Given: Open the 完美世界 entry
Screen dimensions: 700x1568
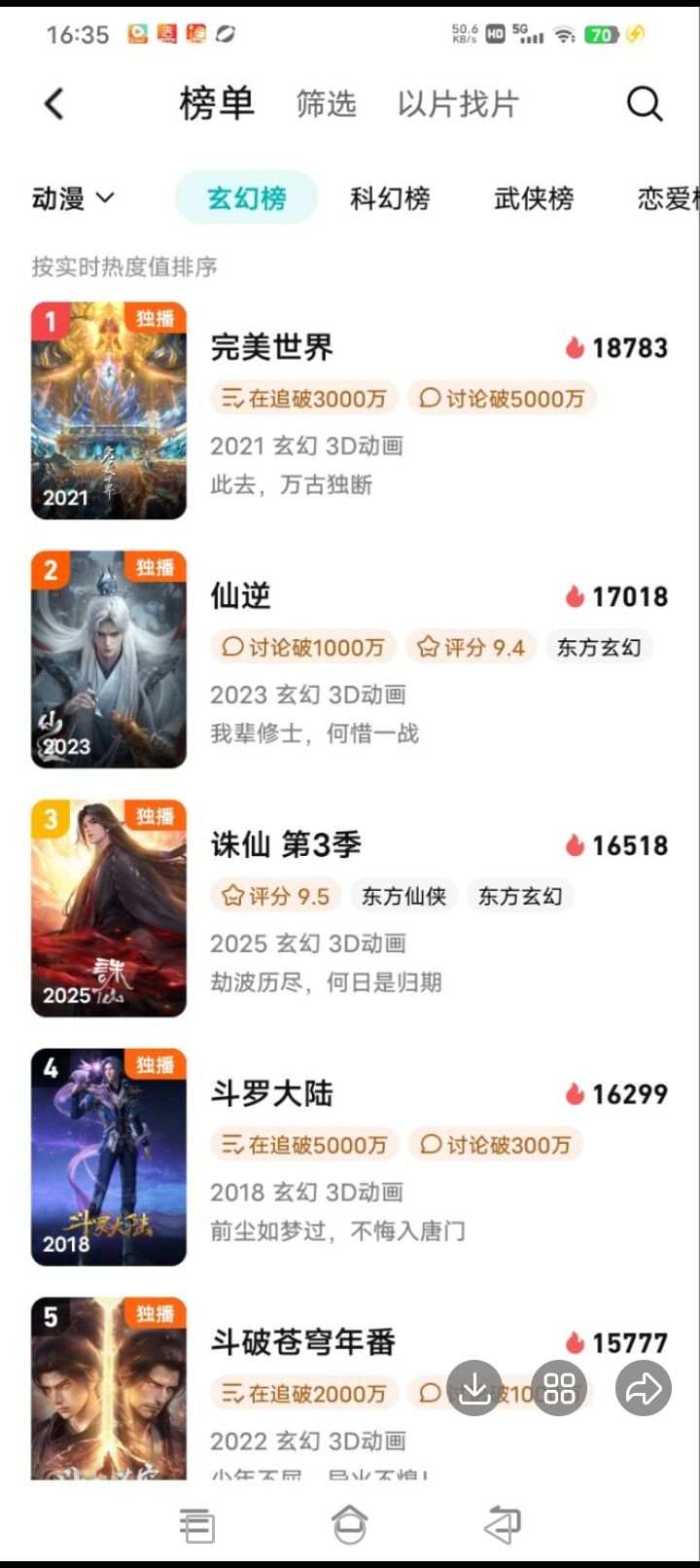Looking at the screenshot, I should [272, 347].
